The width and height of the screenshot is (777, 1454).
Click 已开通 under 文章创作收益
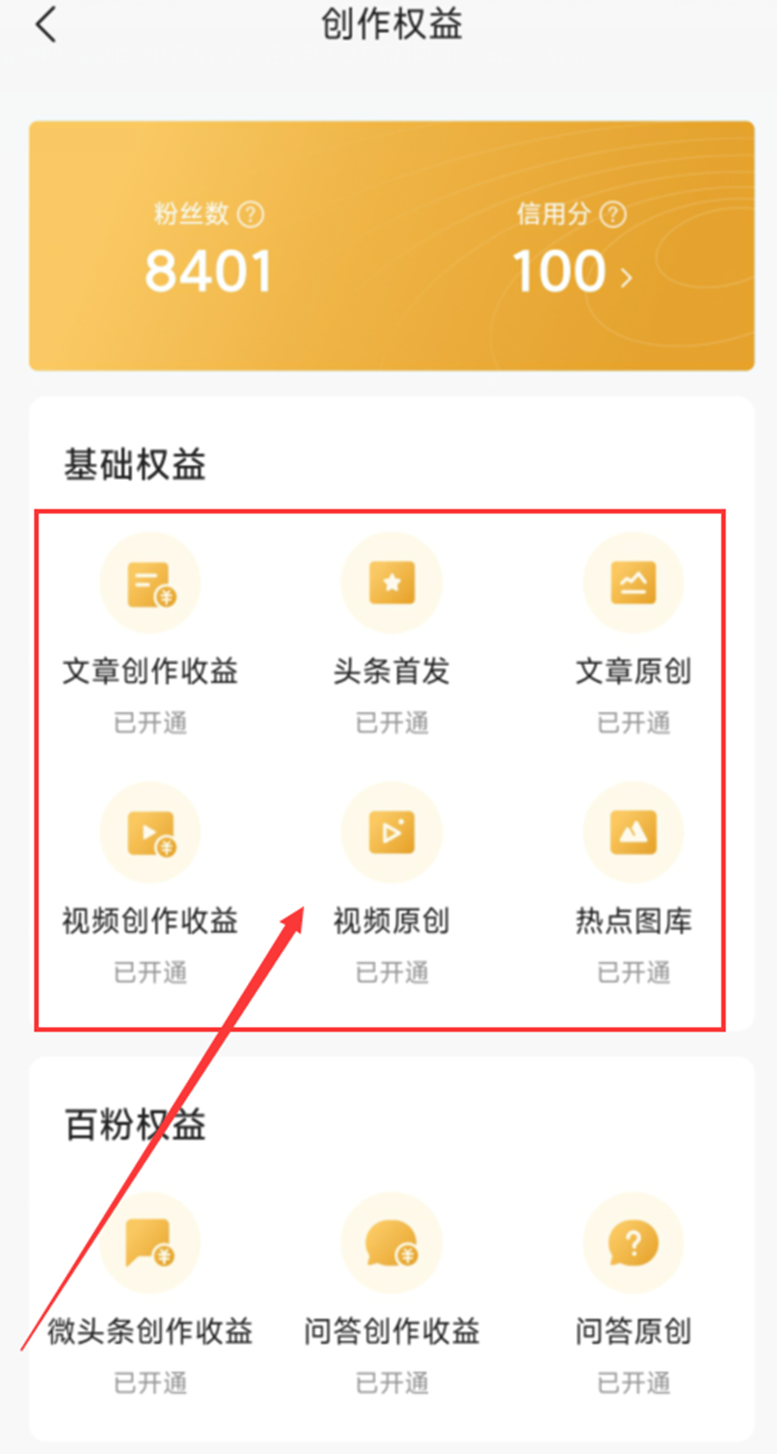click(150, 723)
